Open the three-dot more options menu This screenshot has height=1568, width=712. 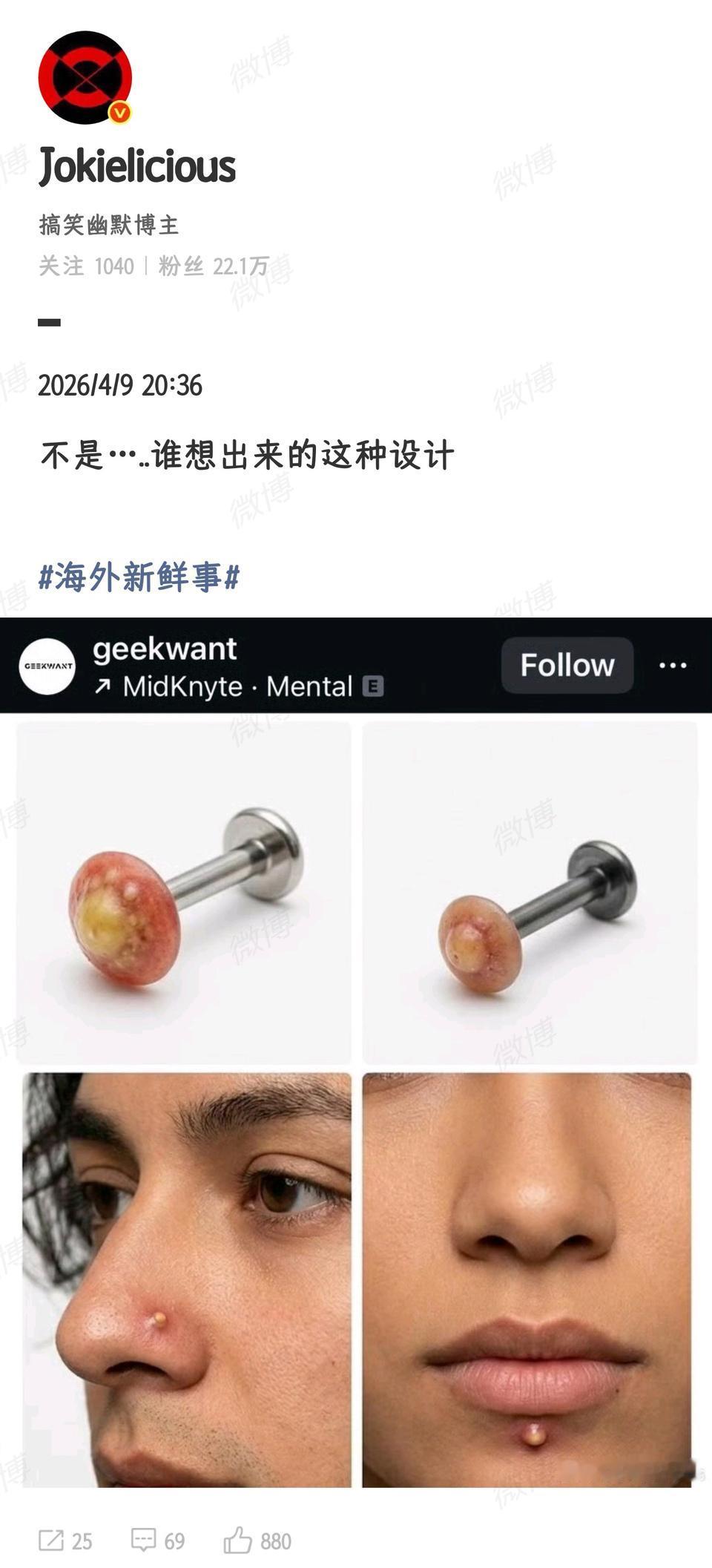click(671, 666)
